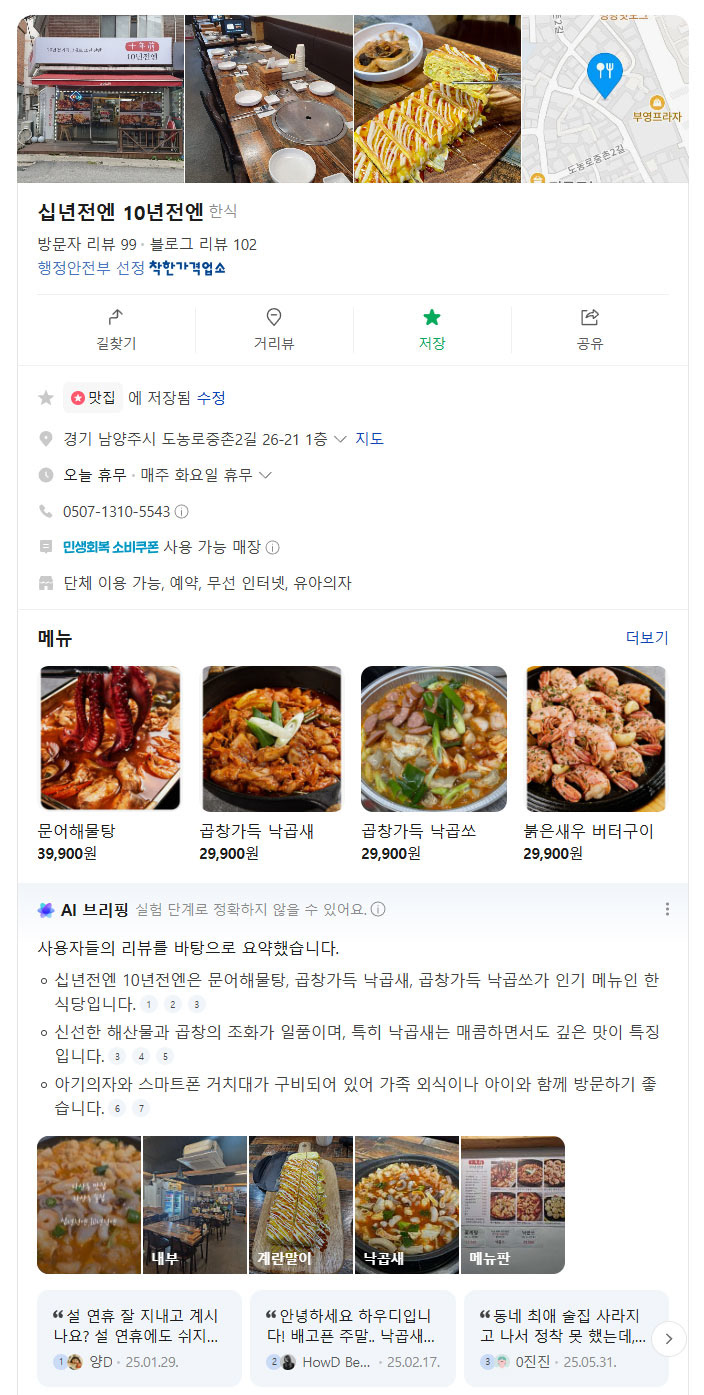View more menu items with 더보기

coord(647,638)
